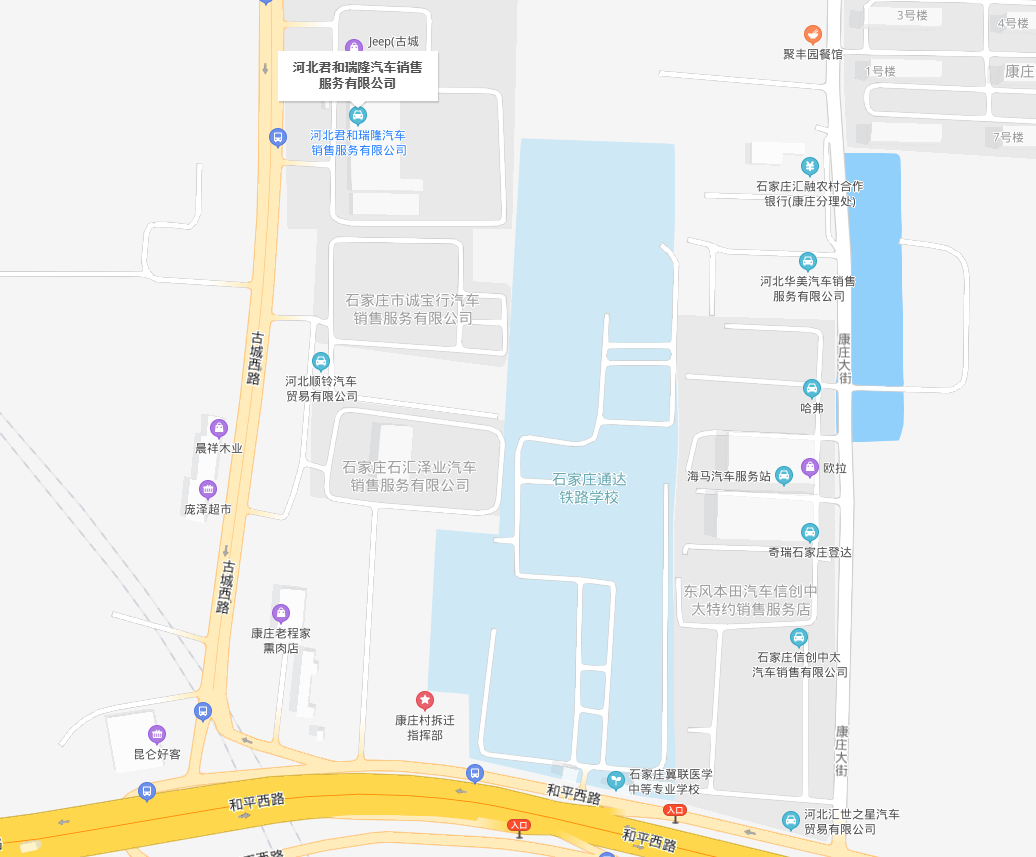The height and width of the screenshot is (857, 1036).
Task: Select the 海马汽车服务站 marker
Action: pos(785,475)
